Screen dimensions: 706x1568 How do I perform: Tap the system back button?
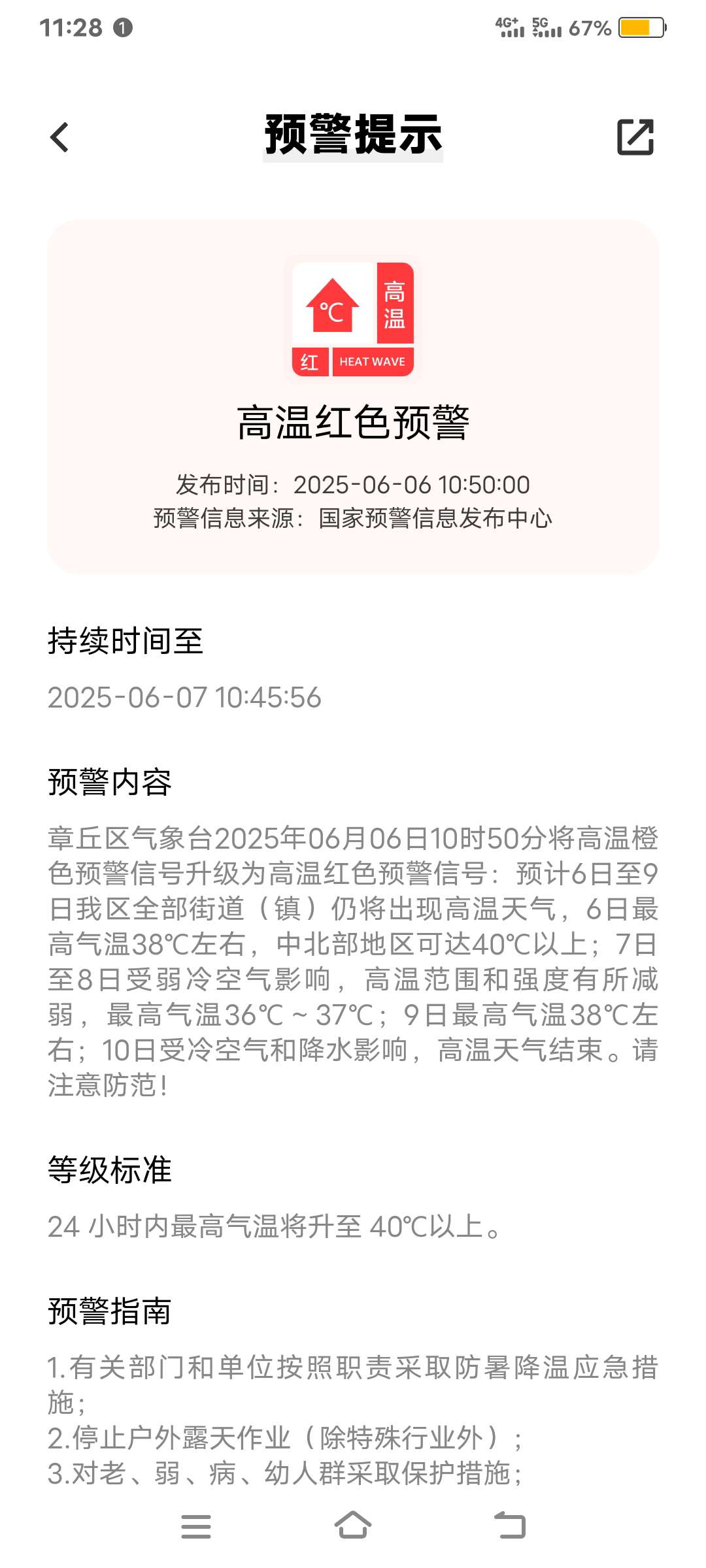coord(510,1526)
